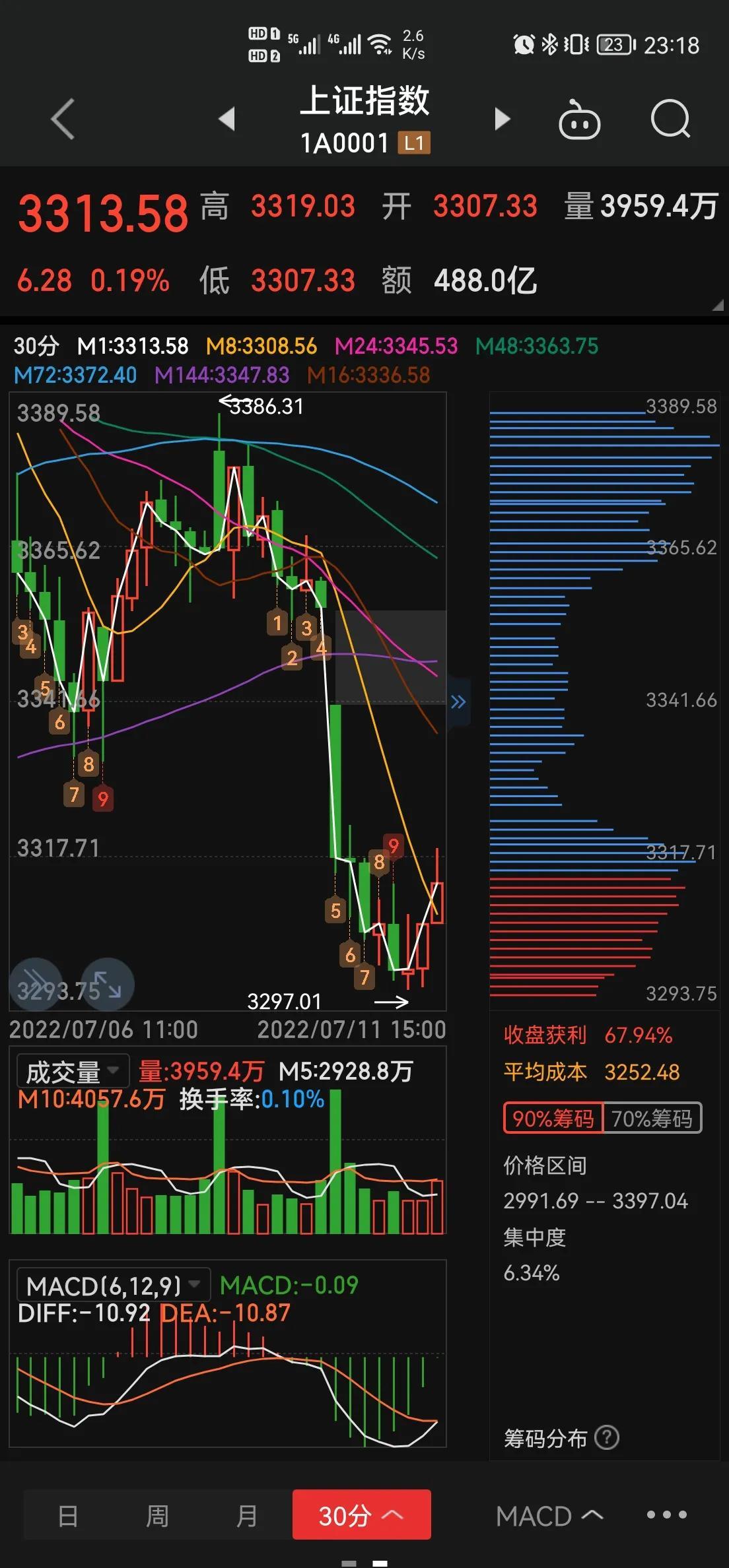Tap the fullscreen expand chart button
Image resolution: width=729 pixels, height=1568 pixels.
(x=108, y=985)
